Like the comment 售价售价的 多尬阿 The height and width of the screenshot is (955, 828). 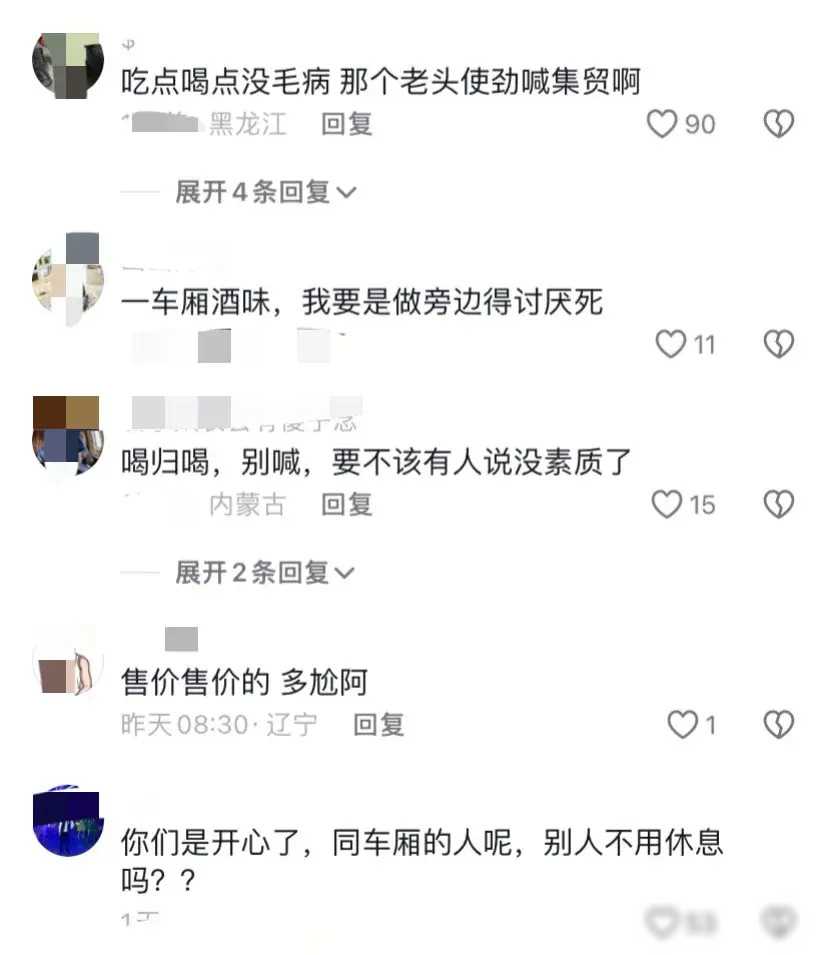coord(682,724)
